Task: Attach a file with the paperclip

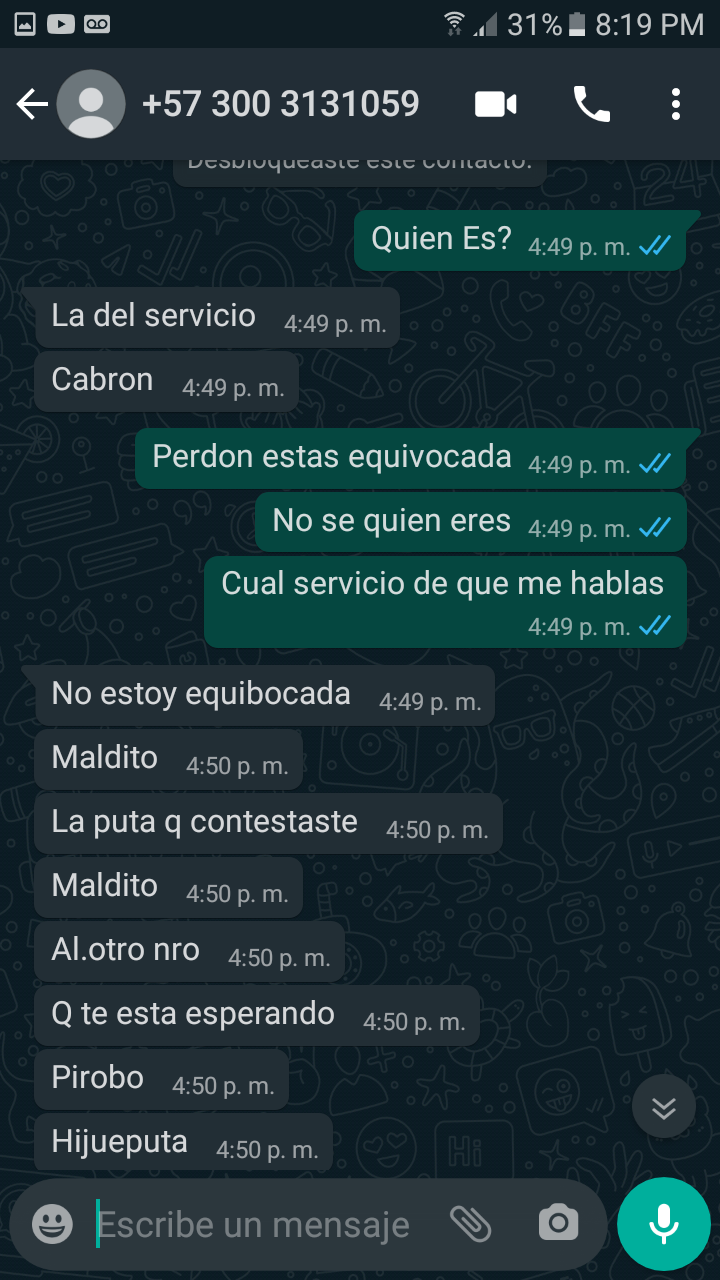Action: point(470,1223)
